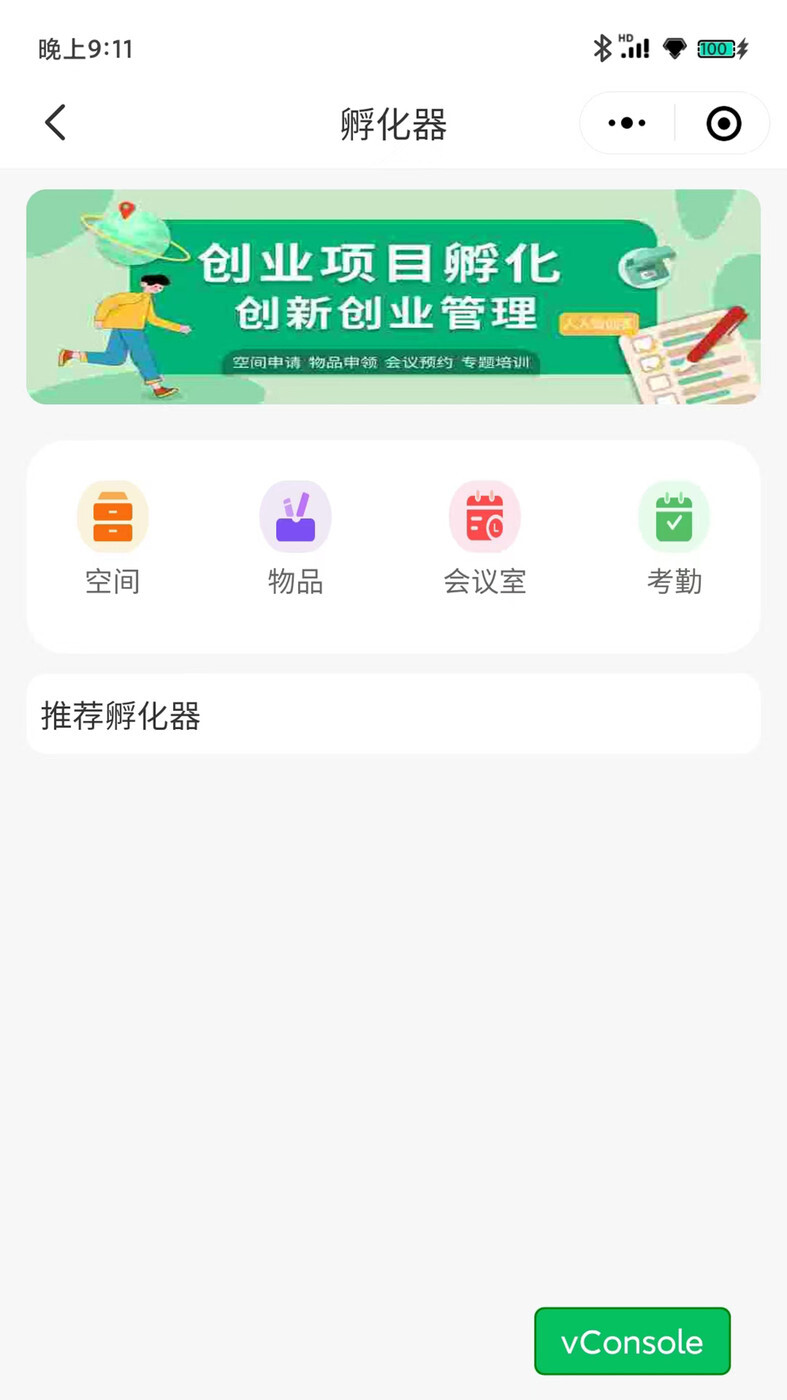
Task: Open the 创业项目孵化 promotional banner
Action: [393, 296]
